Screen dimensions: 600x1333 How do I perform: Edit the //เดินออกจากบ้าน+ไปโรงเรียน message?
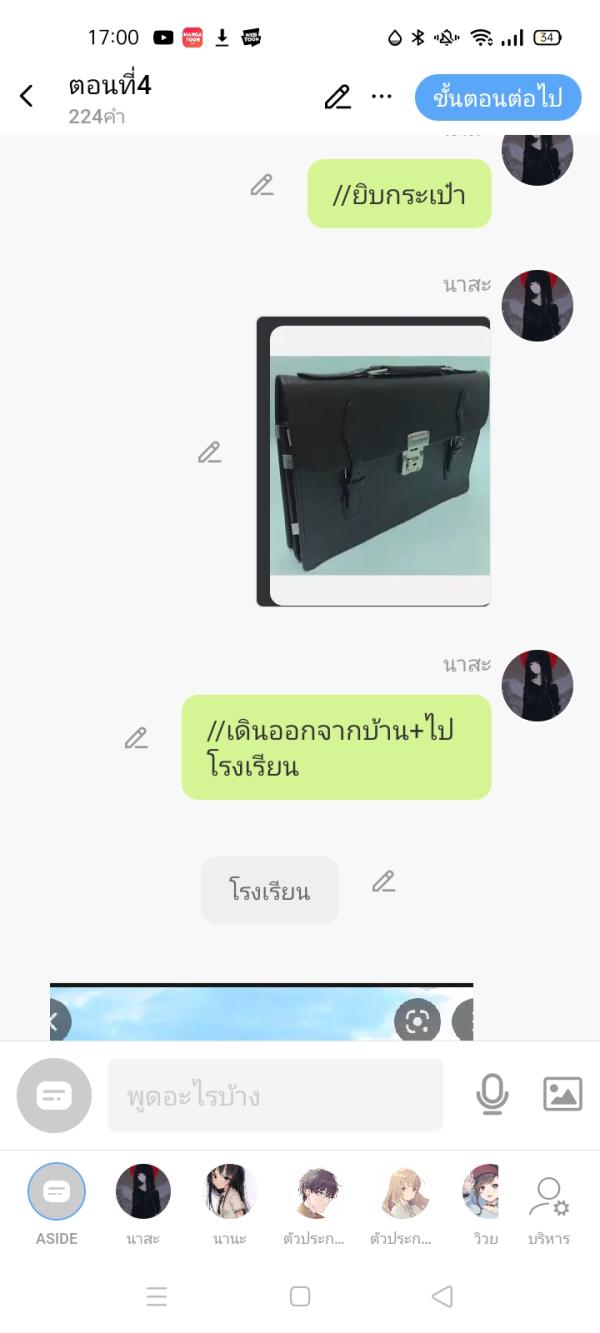(x=136, y=738)
